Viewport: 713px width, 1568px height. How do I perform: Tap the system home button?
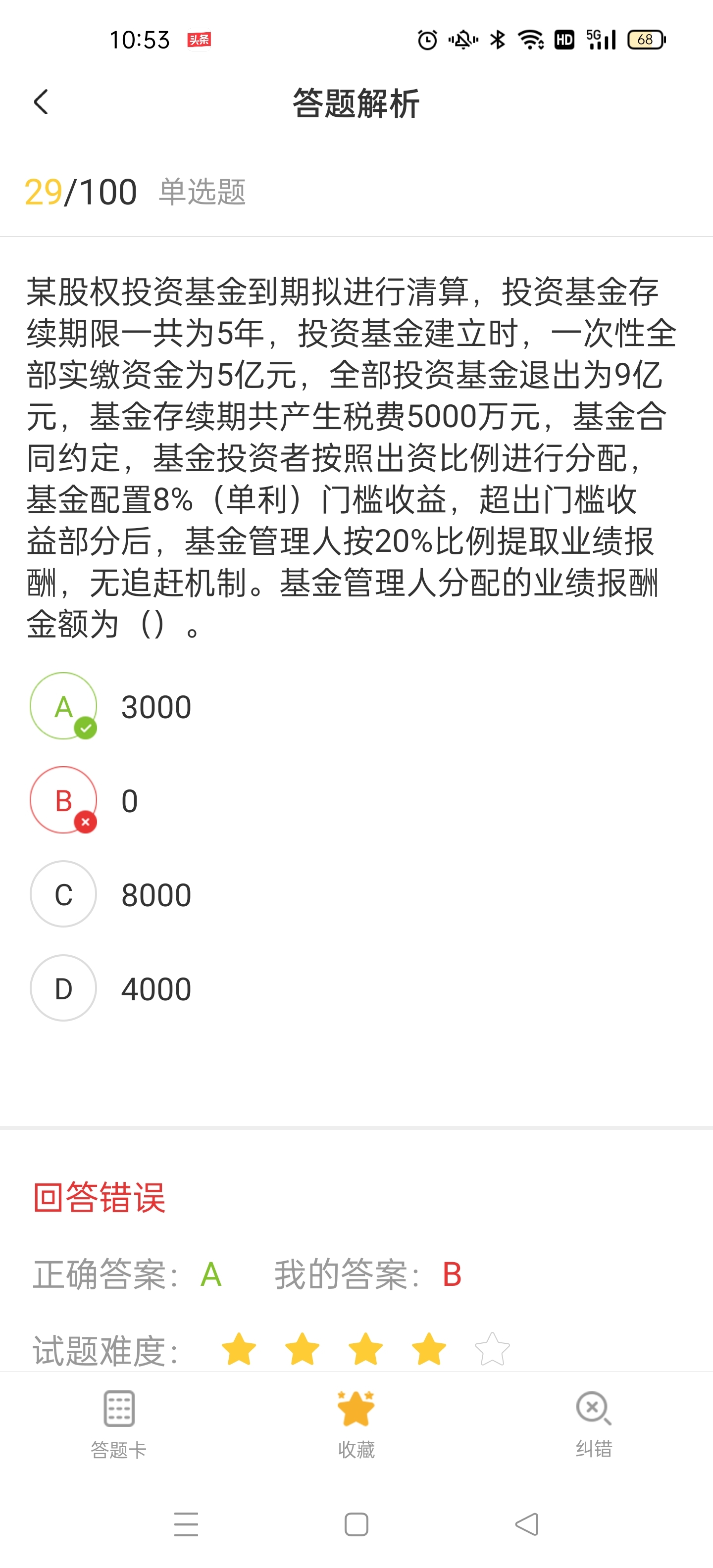click(356, 1525)
